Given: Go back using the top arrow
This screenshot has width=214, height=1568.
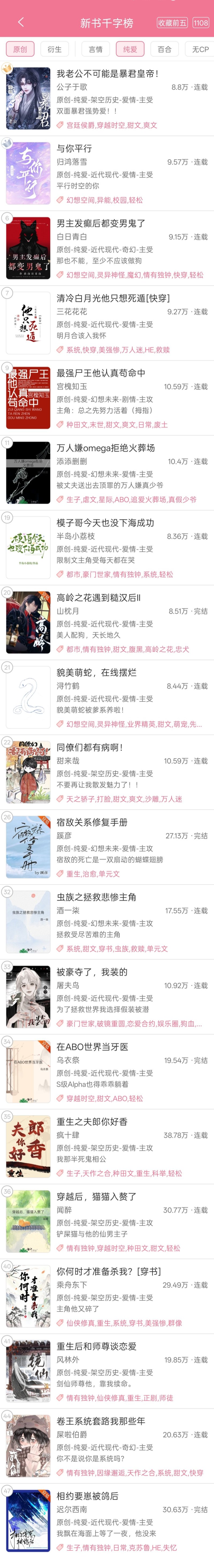Looking at the screenshot, I should [x=21, y=22].
